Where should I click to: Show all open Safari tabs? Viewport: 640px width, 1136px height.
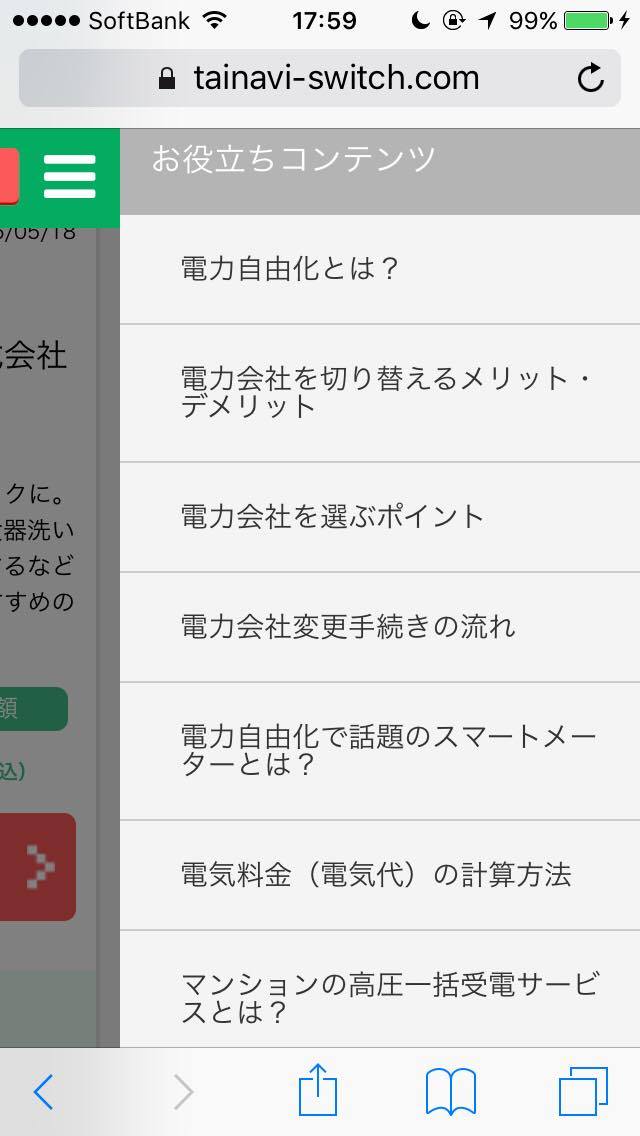pos(583,1091)
